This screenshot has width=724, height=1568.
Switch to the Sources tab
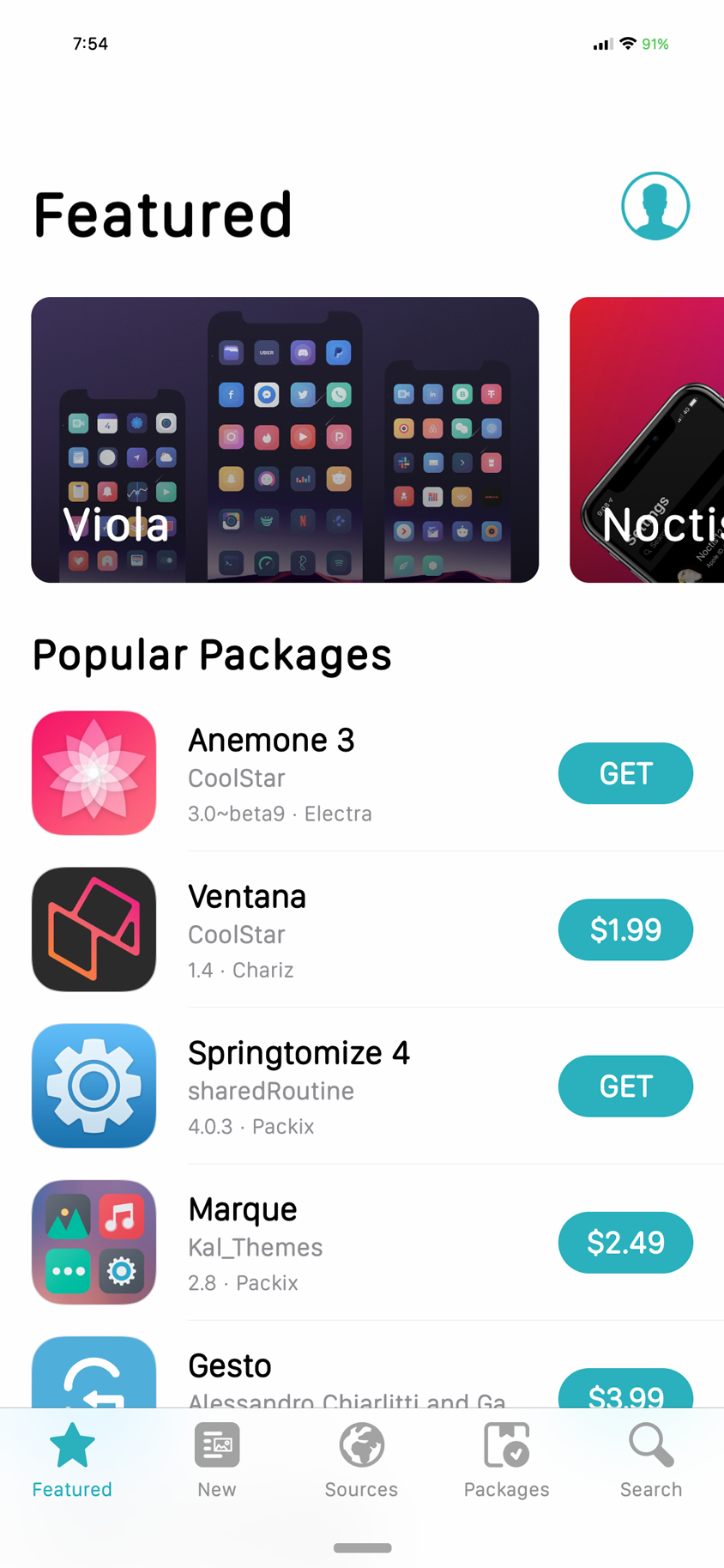point(361,1460)
